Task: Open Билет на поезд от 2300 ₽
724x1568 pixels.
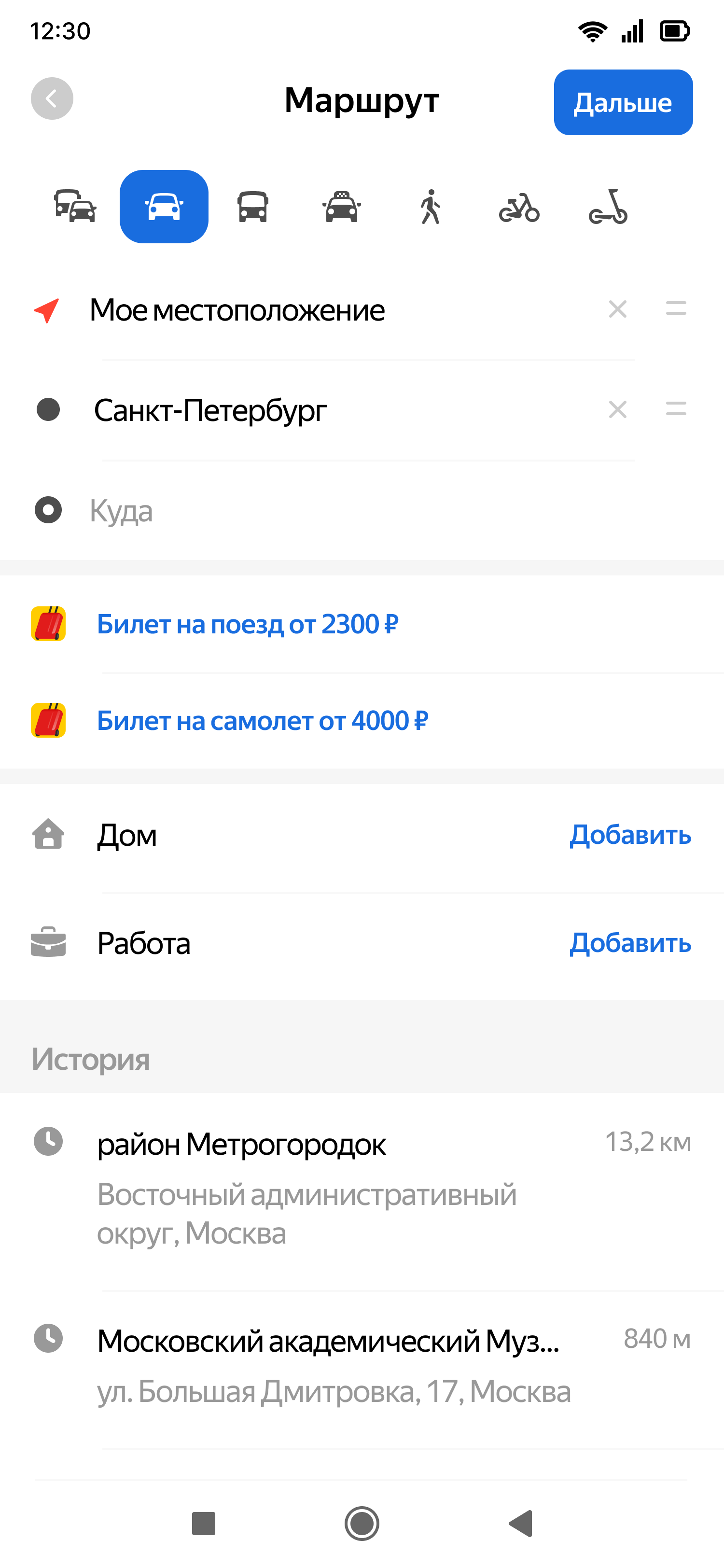Action: 248,624
